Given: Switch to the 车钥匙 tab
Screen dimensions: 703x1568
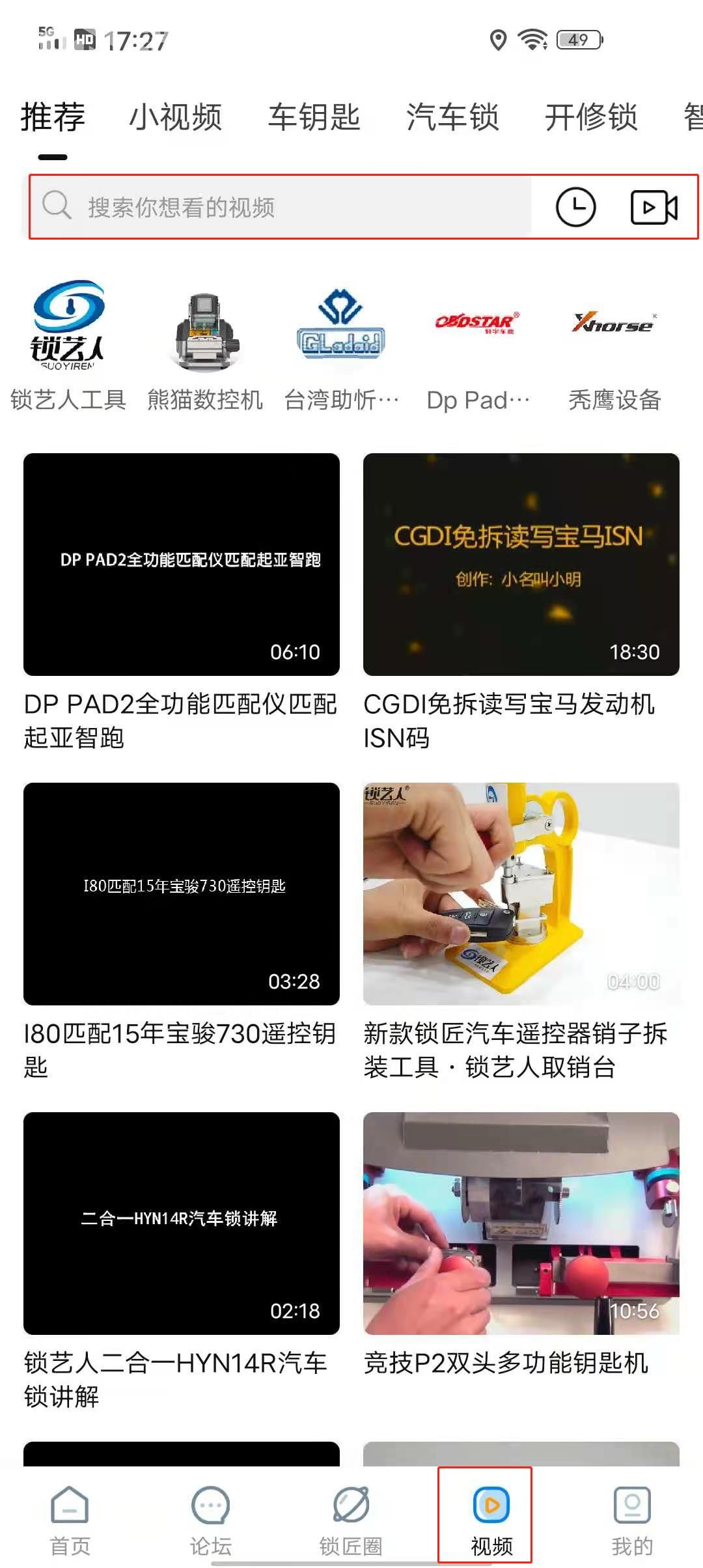Looking at the screenshot, I should [314, 117].
